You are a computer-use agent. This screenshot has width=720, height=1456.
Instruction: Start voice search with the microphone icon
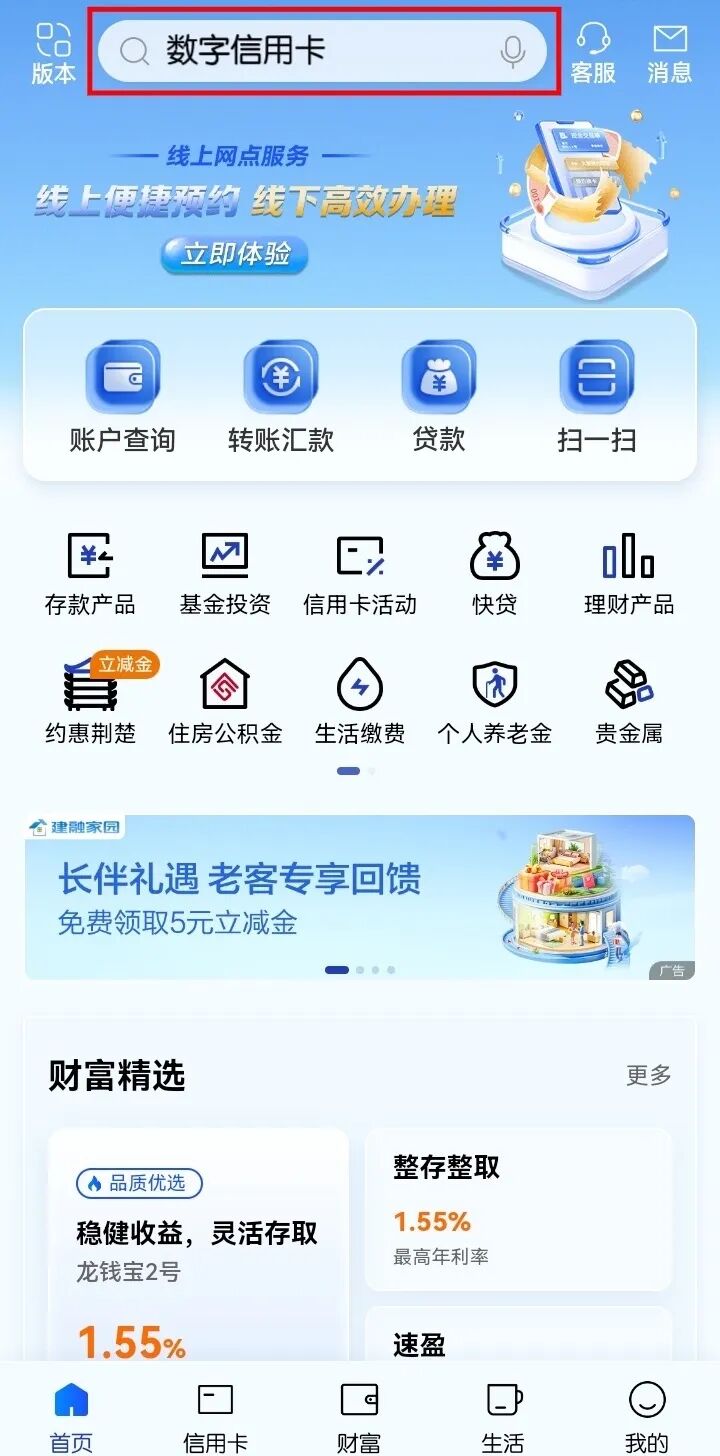click(x=512, y=52)
